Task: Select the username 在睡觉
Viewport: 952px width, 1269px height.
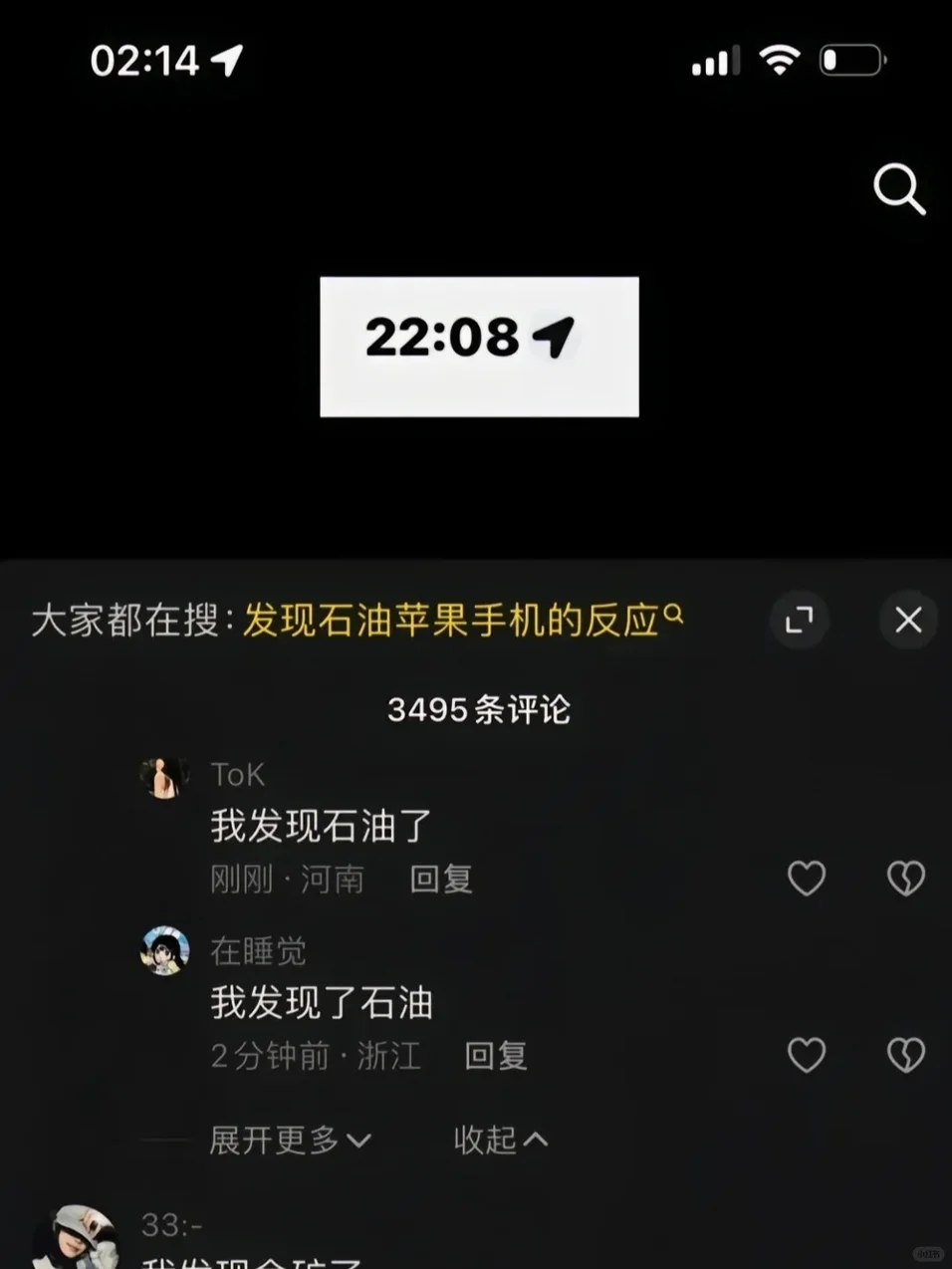Action: (x=259, y=951)
